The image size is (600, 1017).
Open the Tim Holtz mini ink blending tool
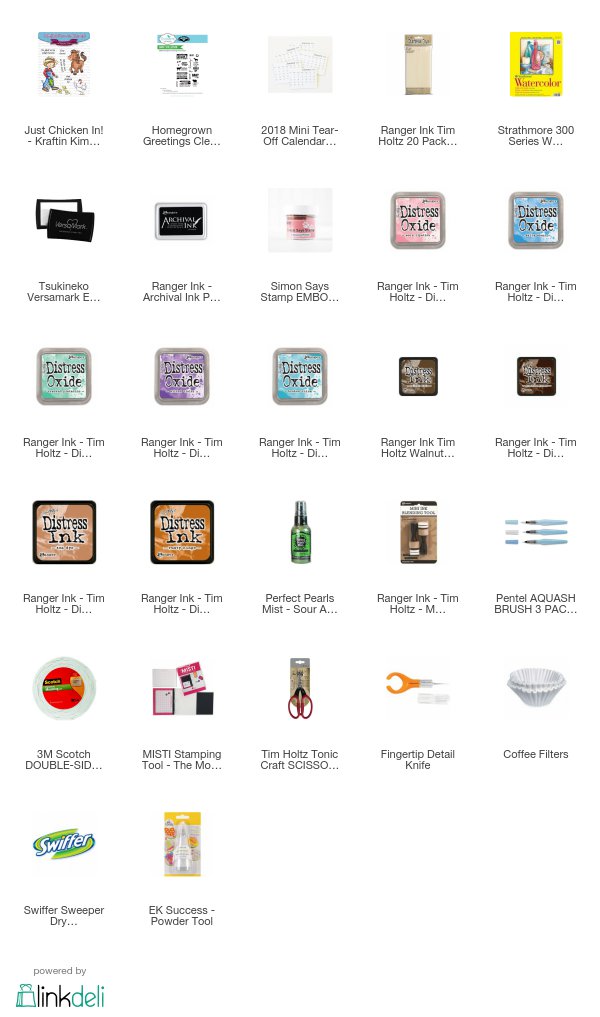[418, 532]
